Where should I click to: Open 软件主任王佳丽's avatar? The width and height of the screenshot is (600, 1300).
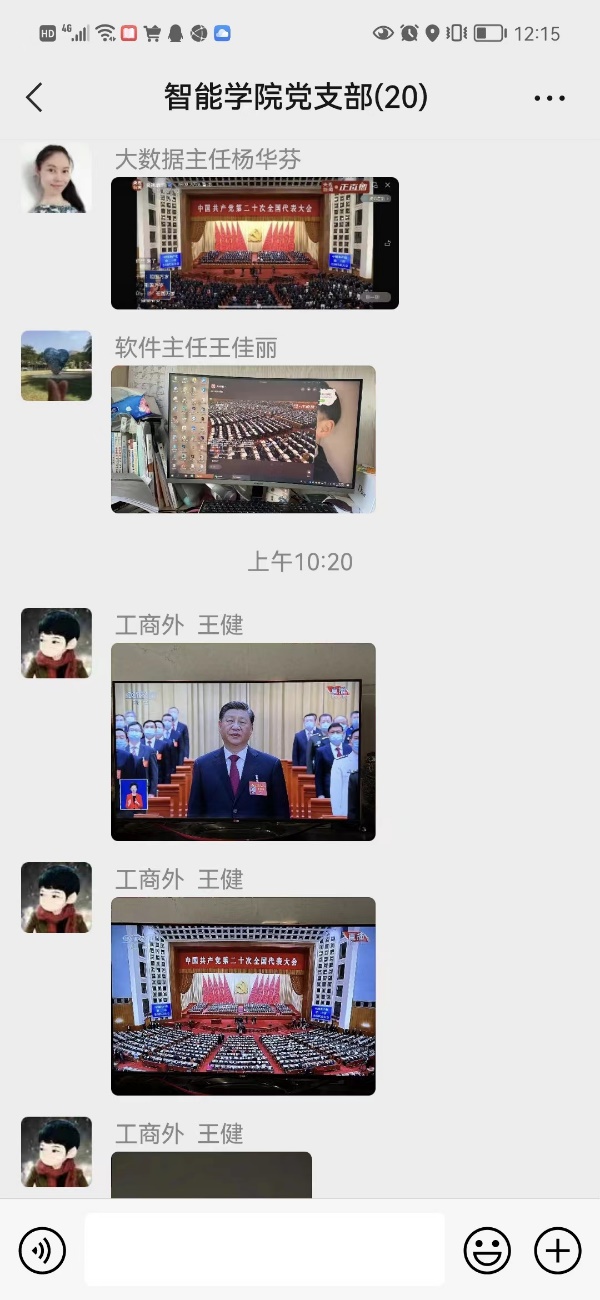tap(56, 366)
